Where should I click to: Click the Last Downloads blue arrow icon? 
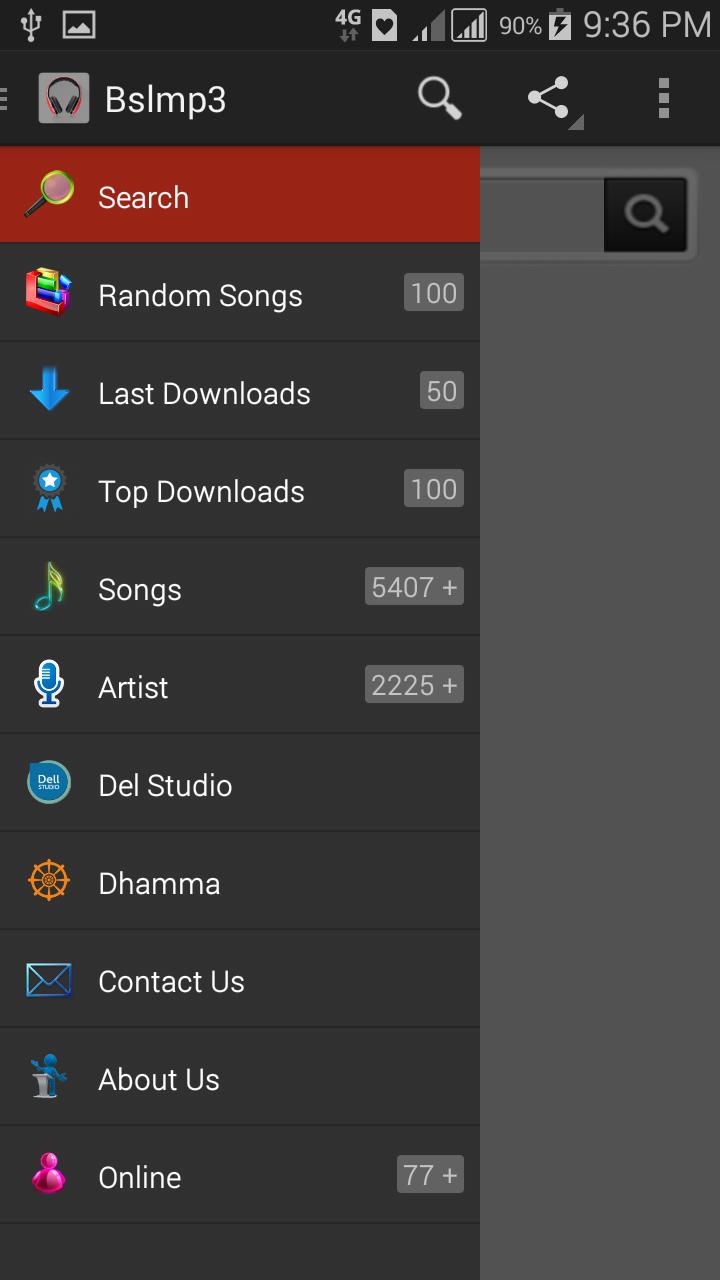click(48, 390)
